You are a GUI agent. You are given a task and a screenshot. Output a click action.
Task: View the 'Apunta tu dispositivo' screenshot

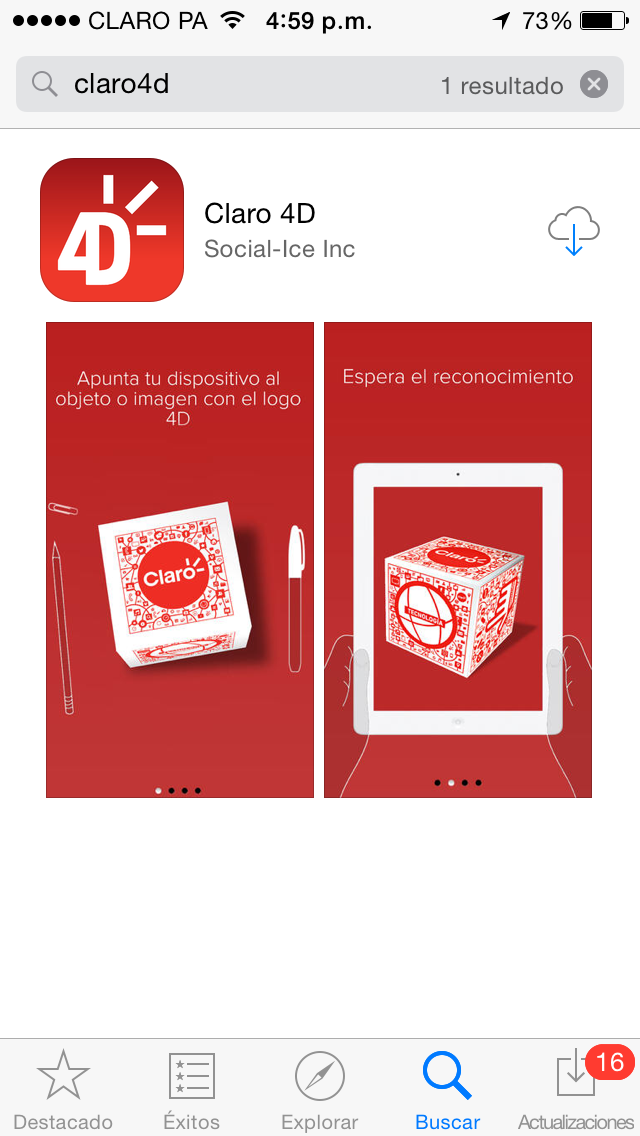click(x=180, y=560)
